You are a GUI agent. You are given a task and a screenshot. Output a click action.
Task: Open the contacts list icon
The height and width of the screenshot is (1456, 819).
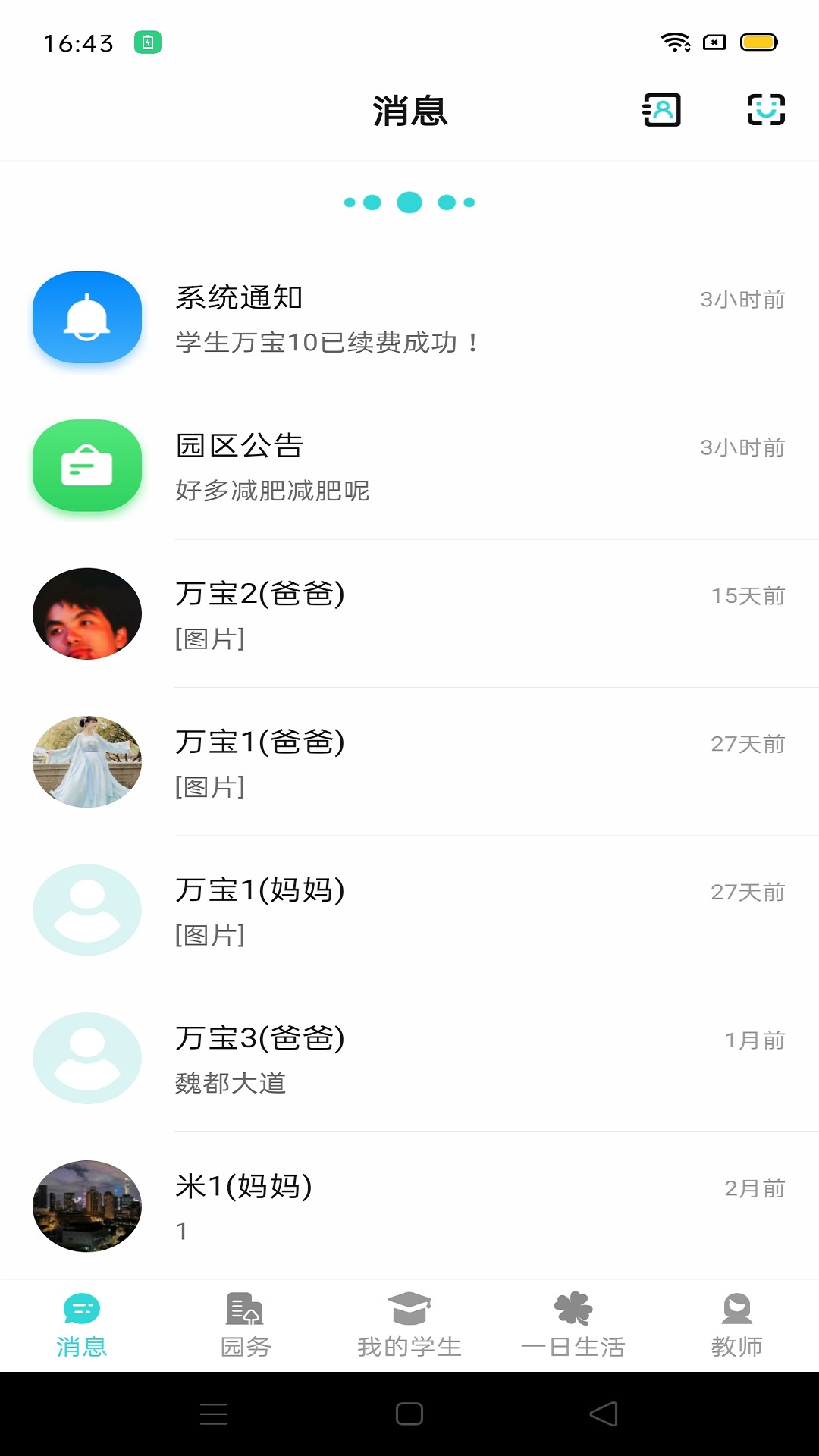pyautogui.click(x=662, y=111)
